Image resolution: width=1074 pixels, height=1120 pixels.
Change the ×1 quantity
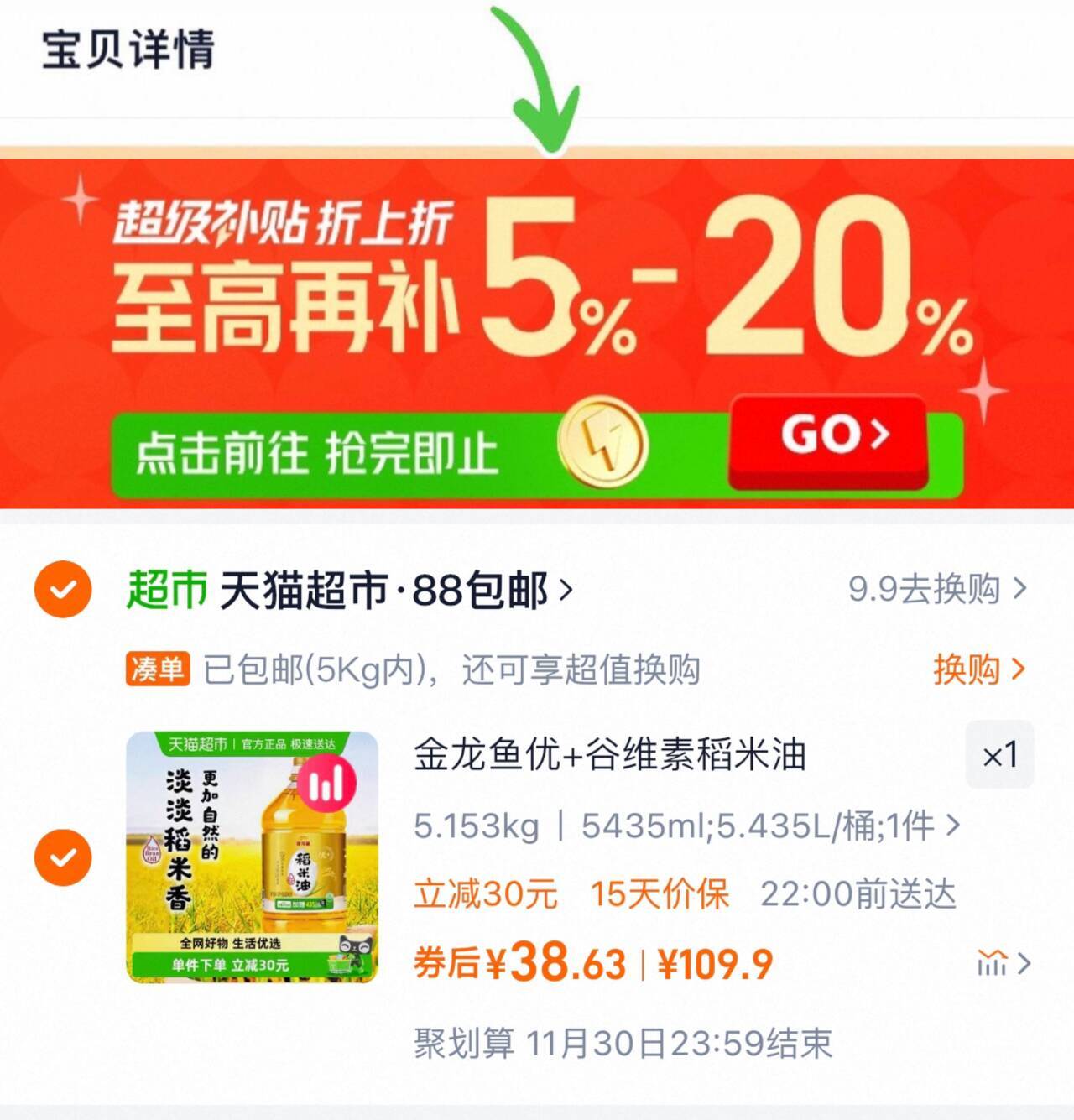click(1000, 755)
